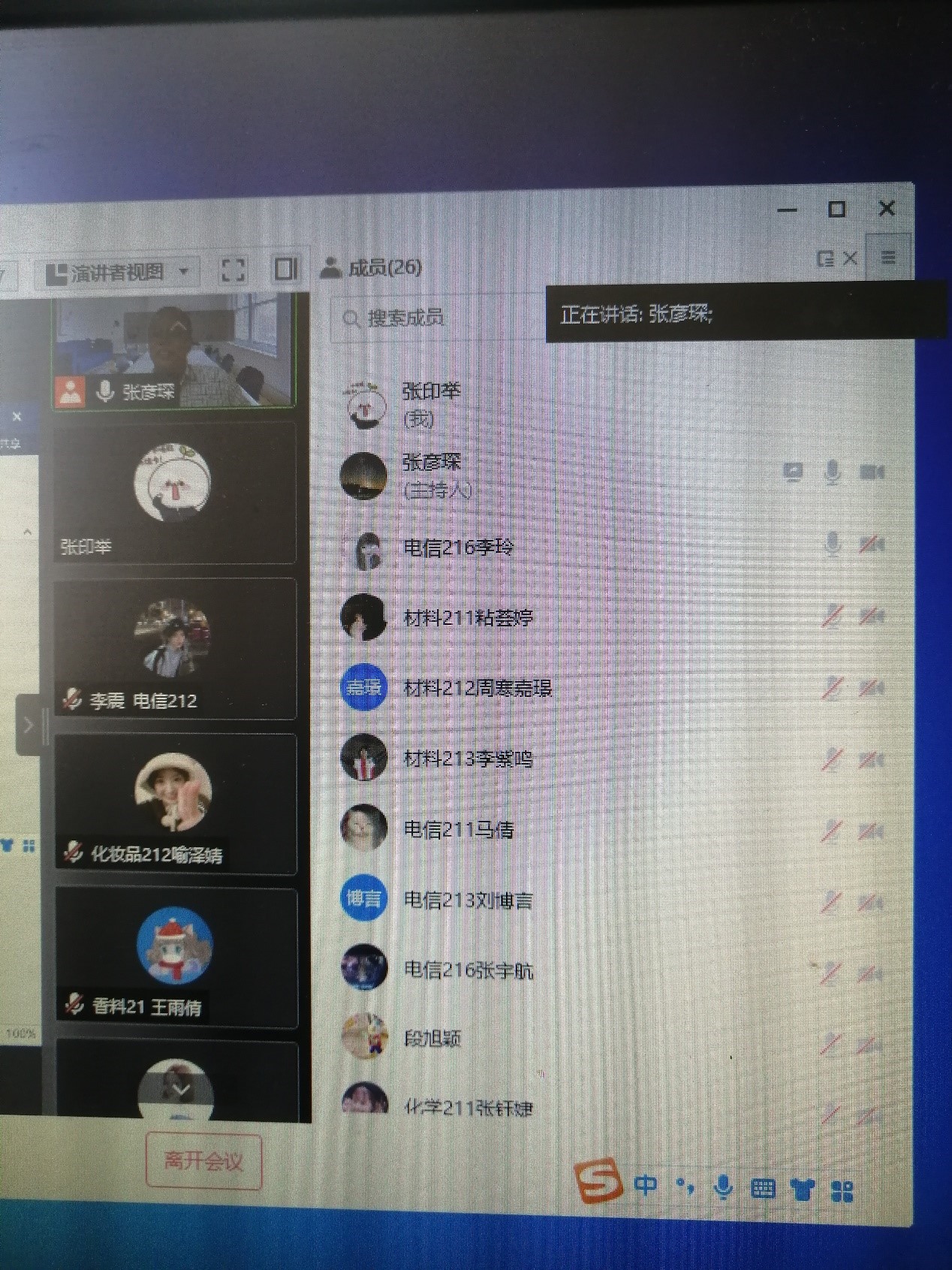Open the hamburger menu at top right

[888, 258]
